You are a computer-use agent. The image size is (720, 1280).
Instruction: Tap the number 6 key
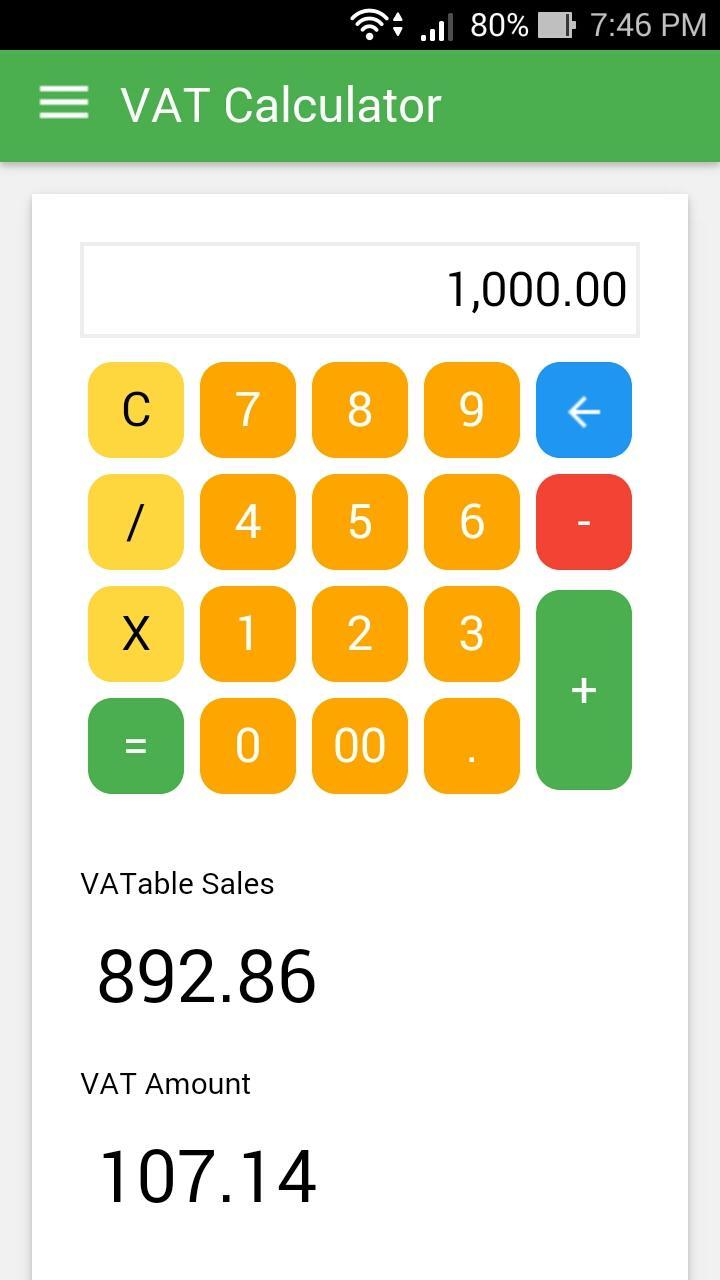click(472, 522)
